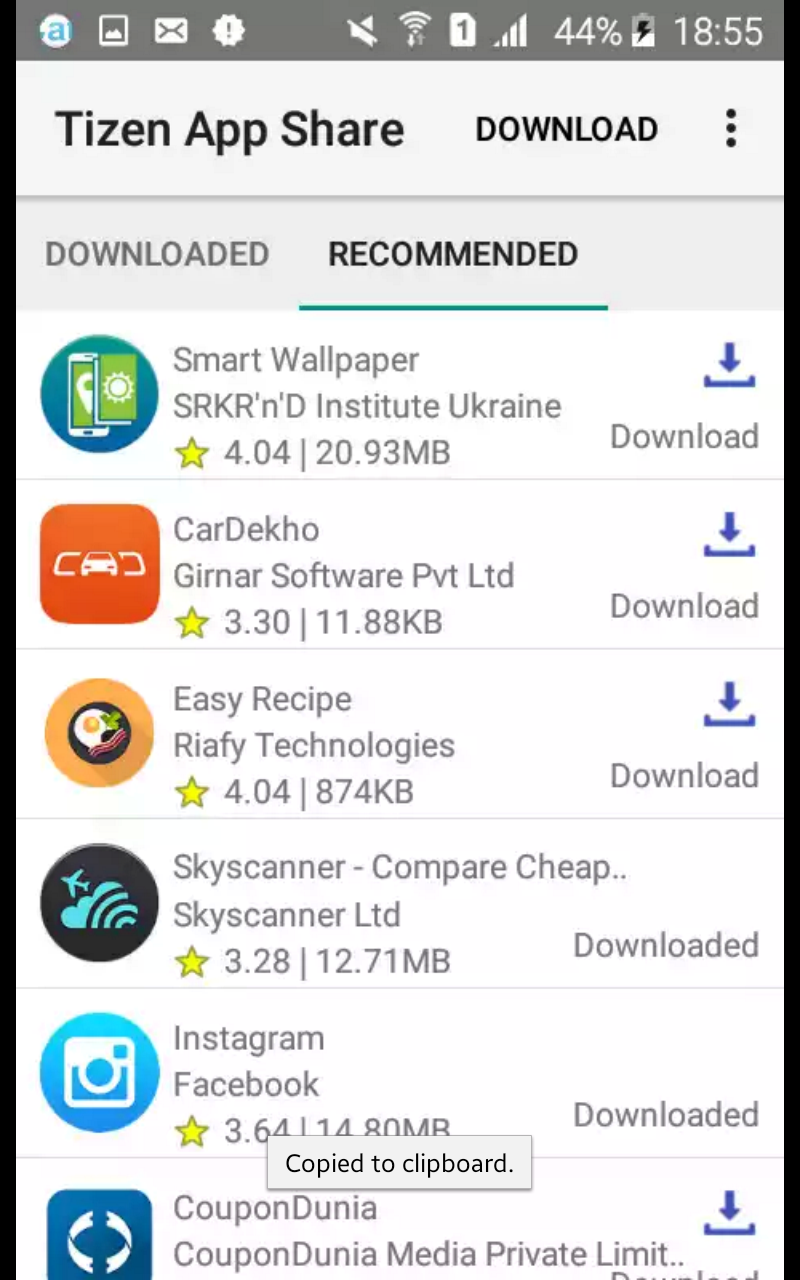Switch to the Downloaded tab
The width and height of the screenshot is (800, 1280).
157,254
